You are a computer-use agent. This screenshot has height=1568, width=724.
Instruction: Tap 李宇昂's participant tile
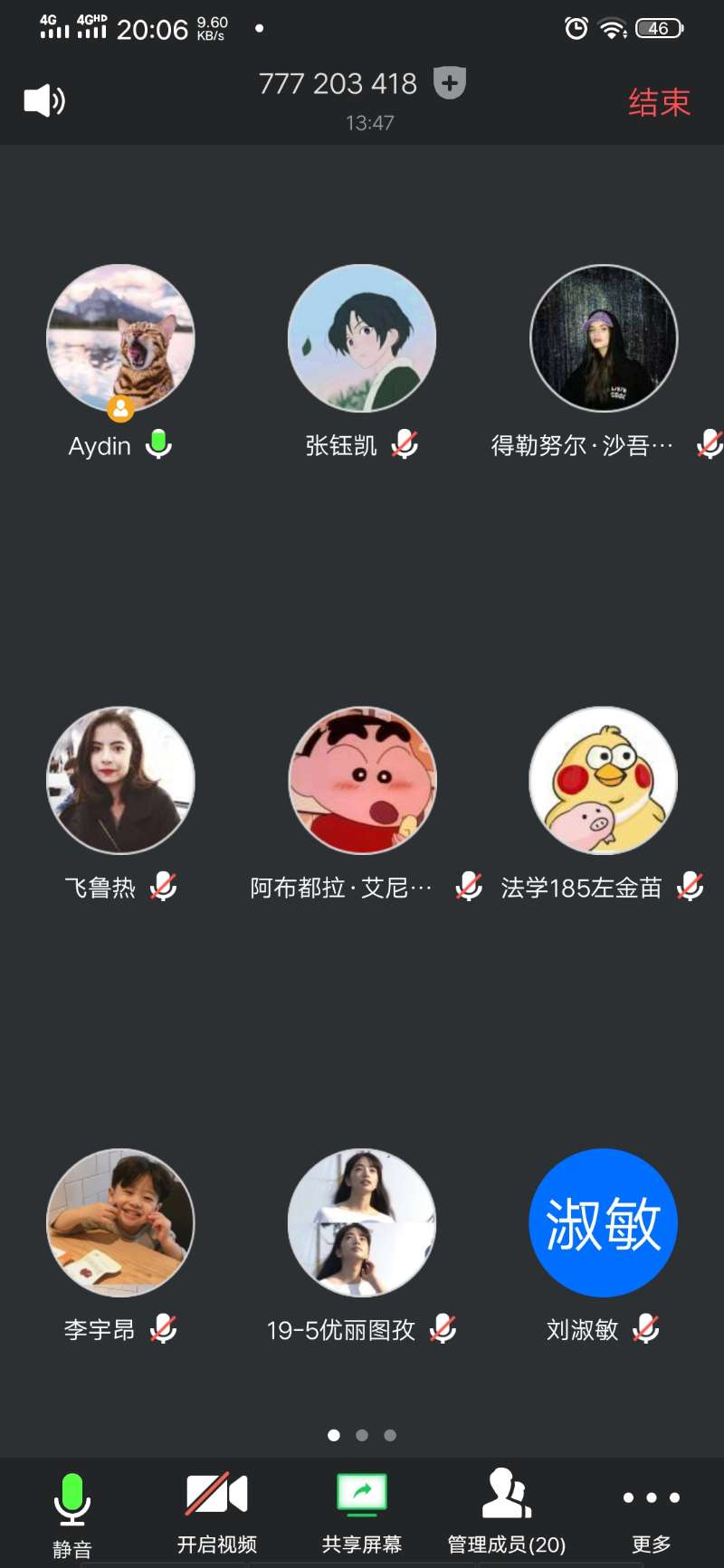(120, 1222)
